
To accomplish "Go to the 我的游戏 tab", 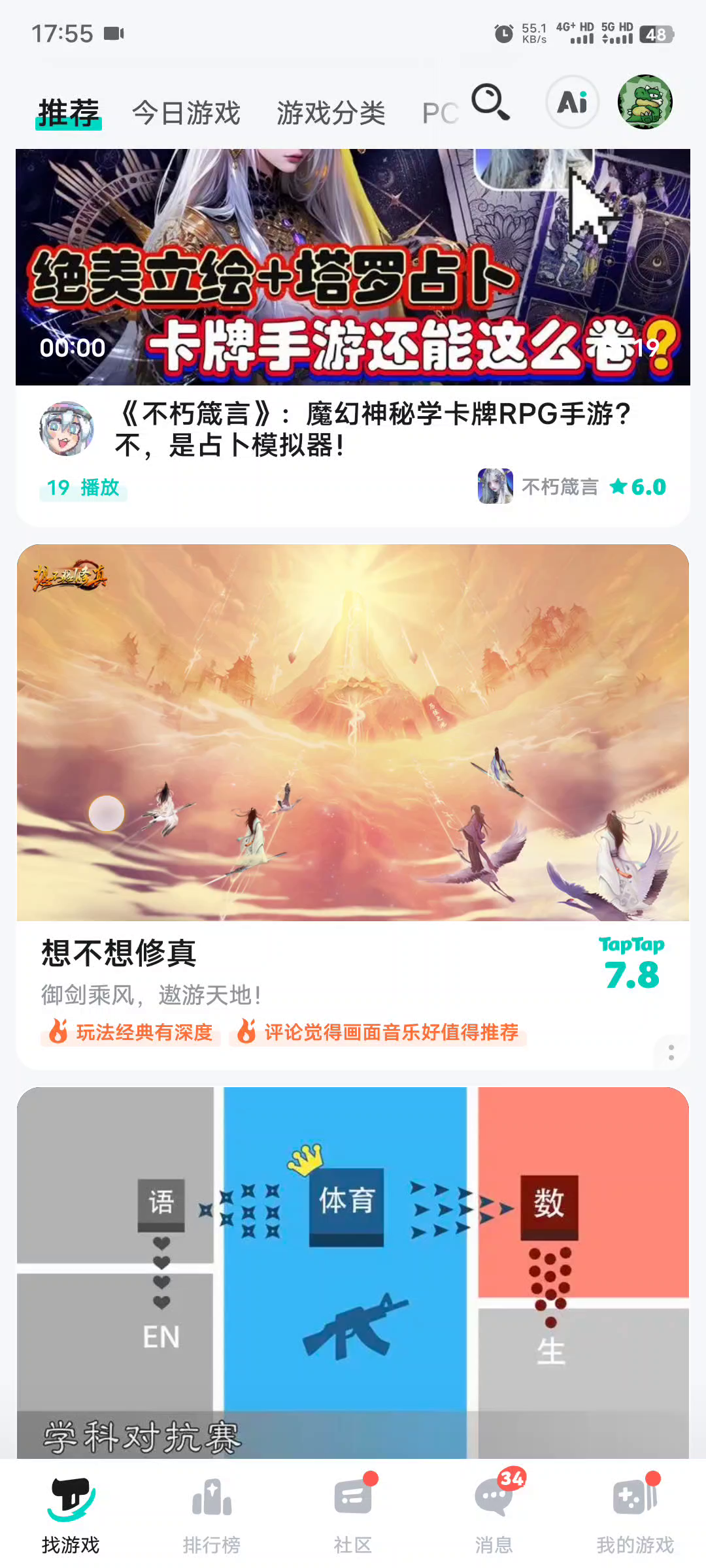I will coord(635,1516).
